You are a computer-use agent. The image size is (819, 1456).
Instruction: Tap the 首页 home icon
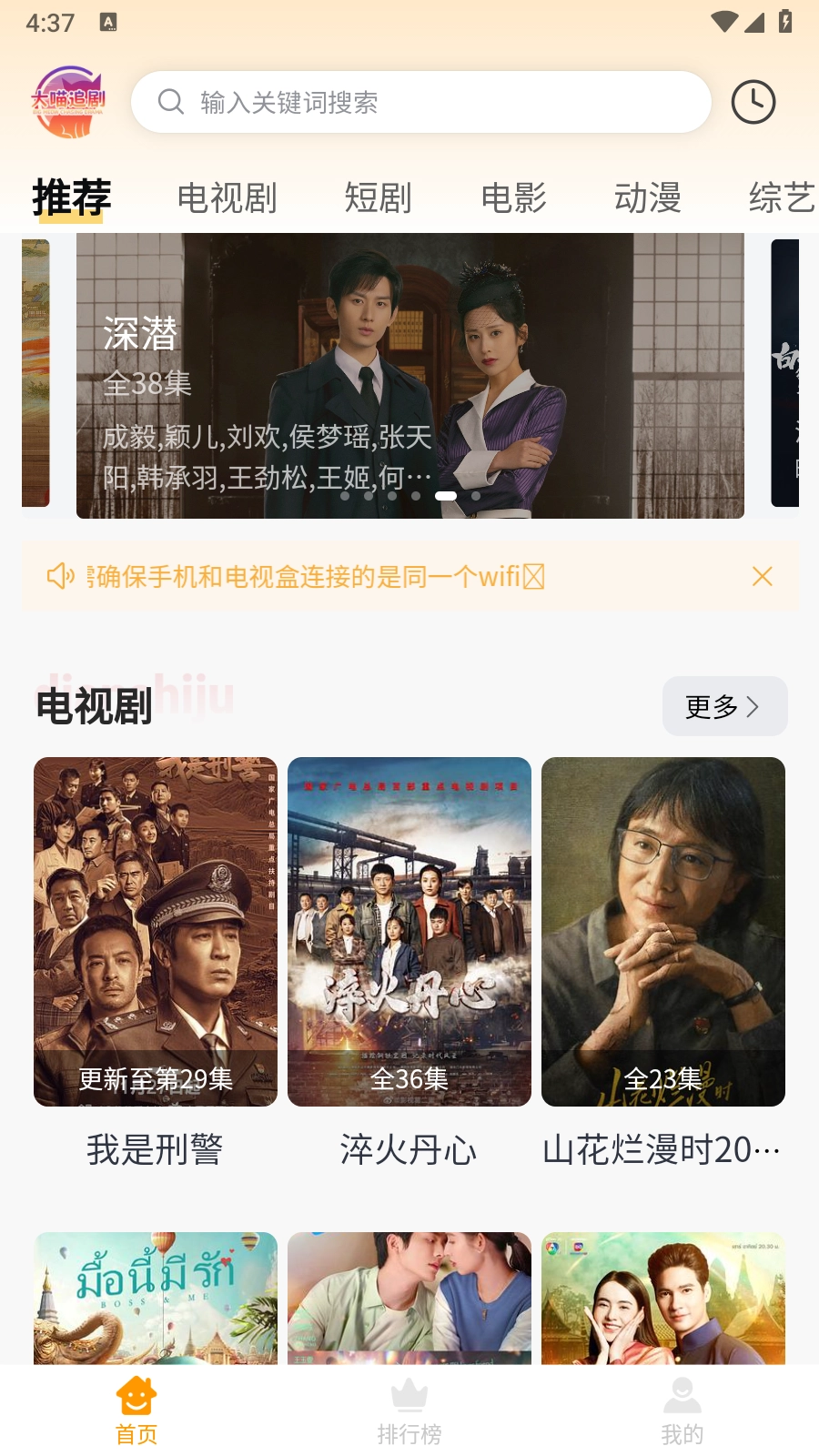click(135, 1395)
